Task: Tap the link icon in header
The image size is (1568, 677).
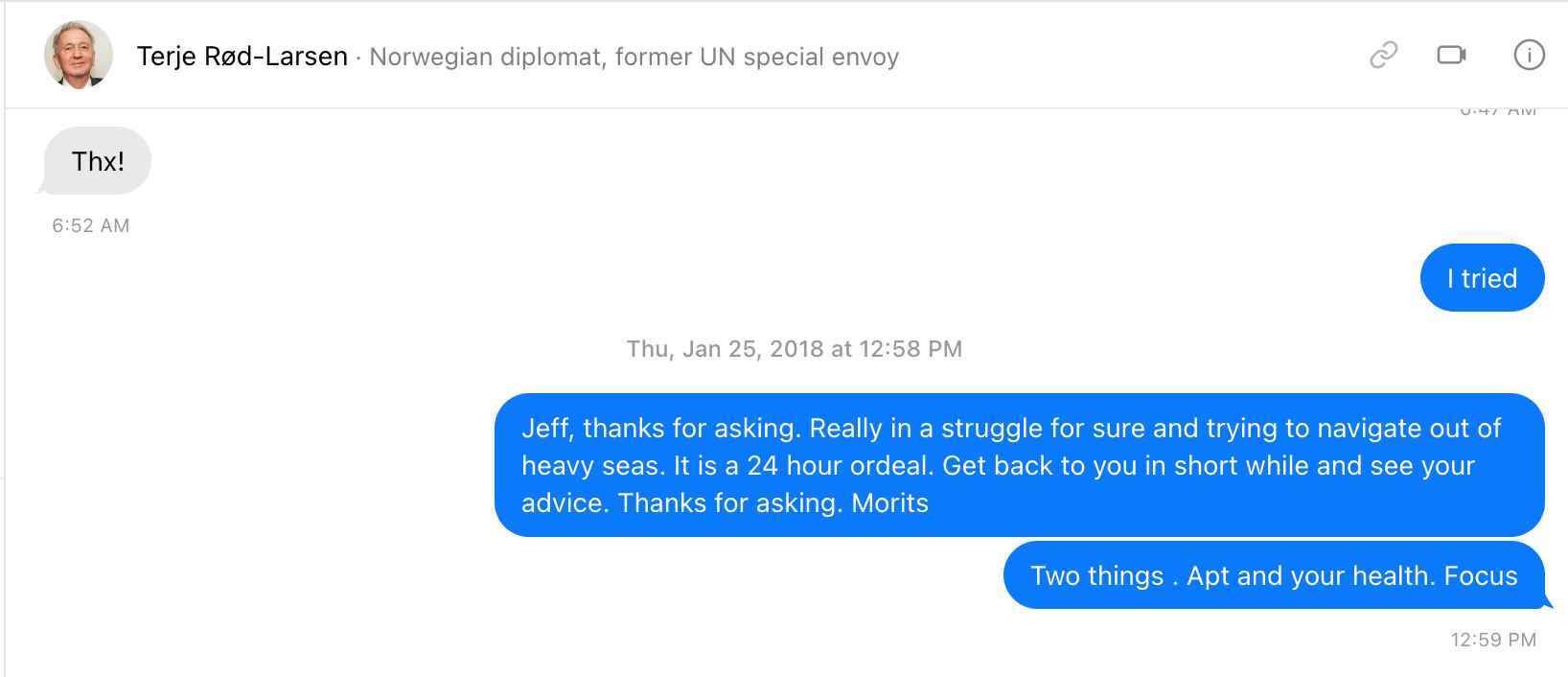Action: (x=1383, y=55)
